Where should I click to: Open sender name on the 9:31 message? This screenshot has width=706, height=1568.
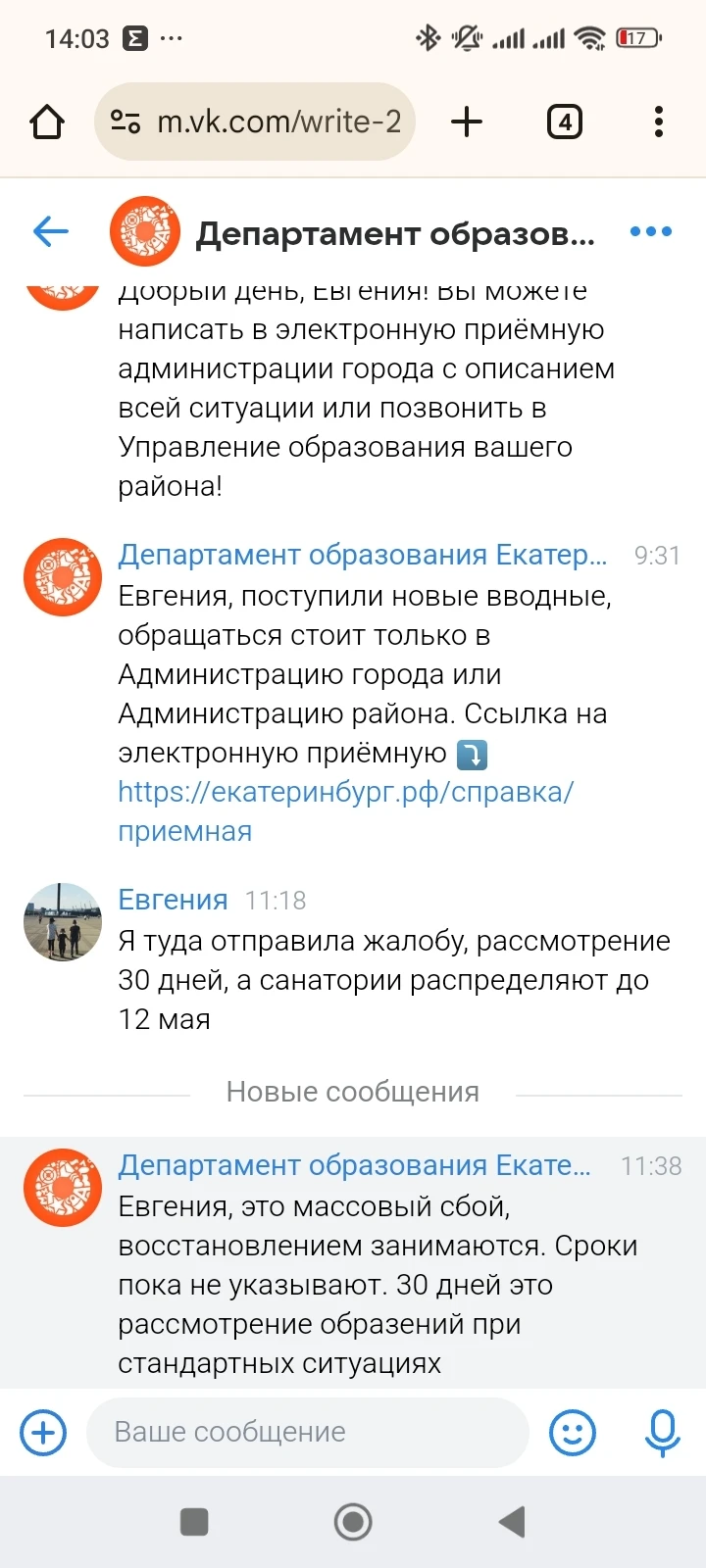pos(362,555)
